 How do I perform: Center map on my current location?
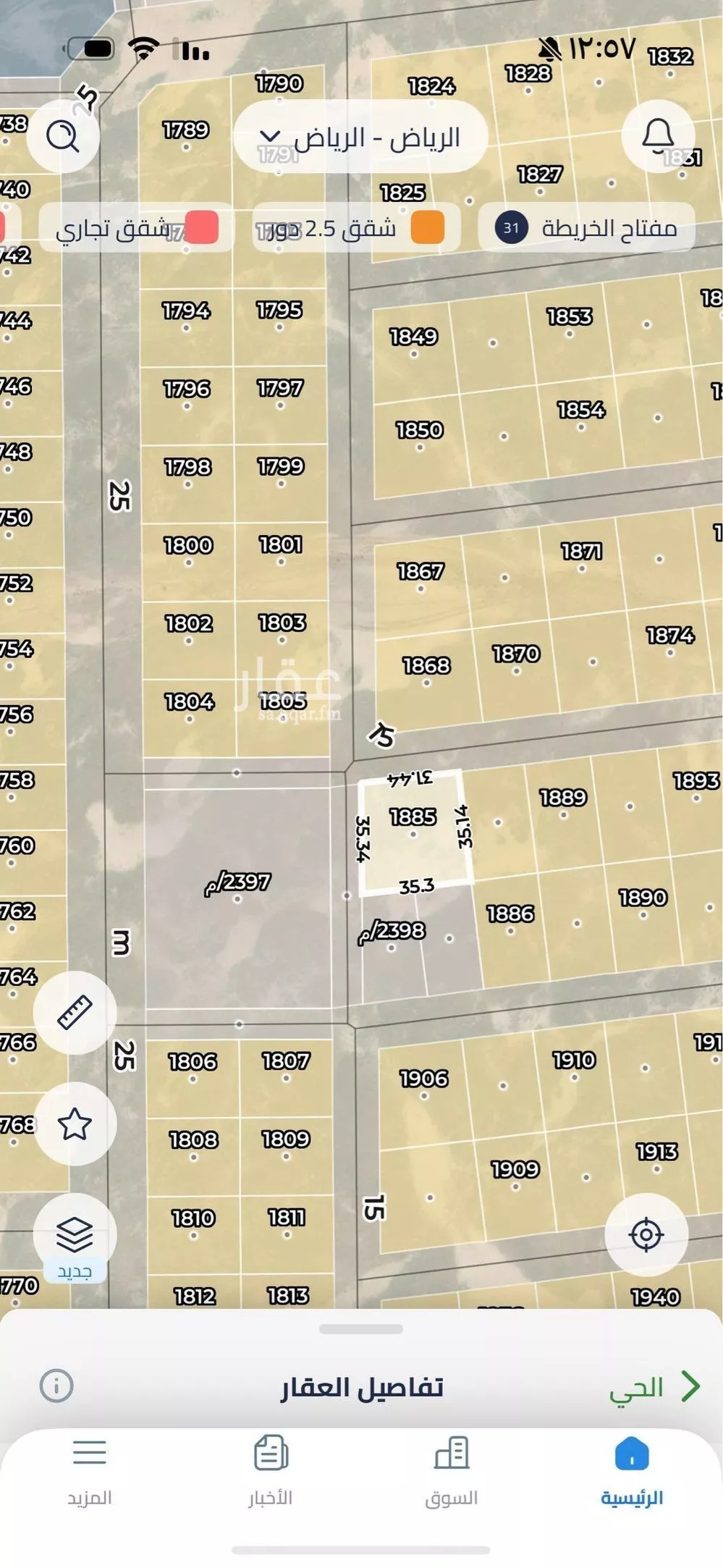point(646,1234)
